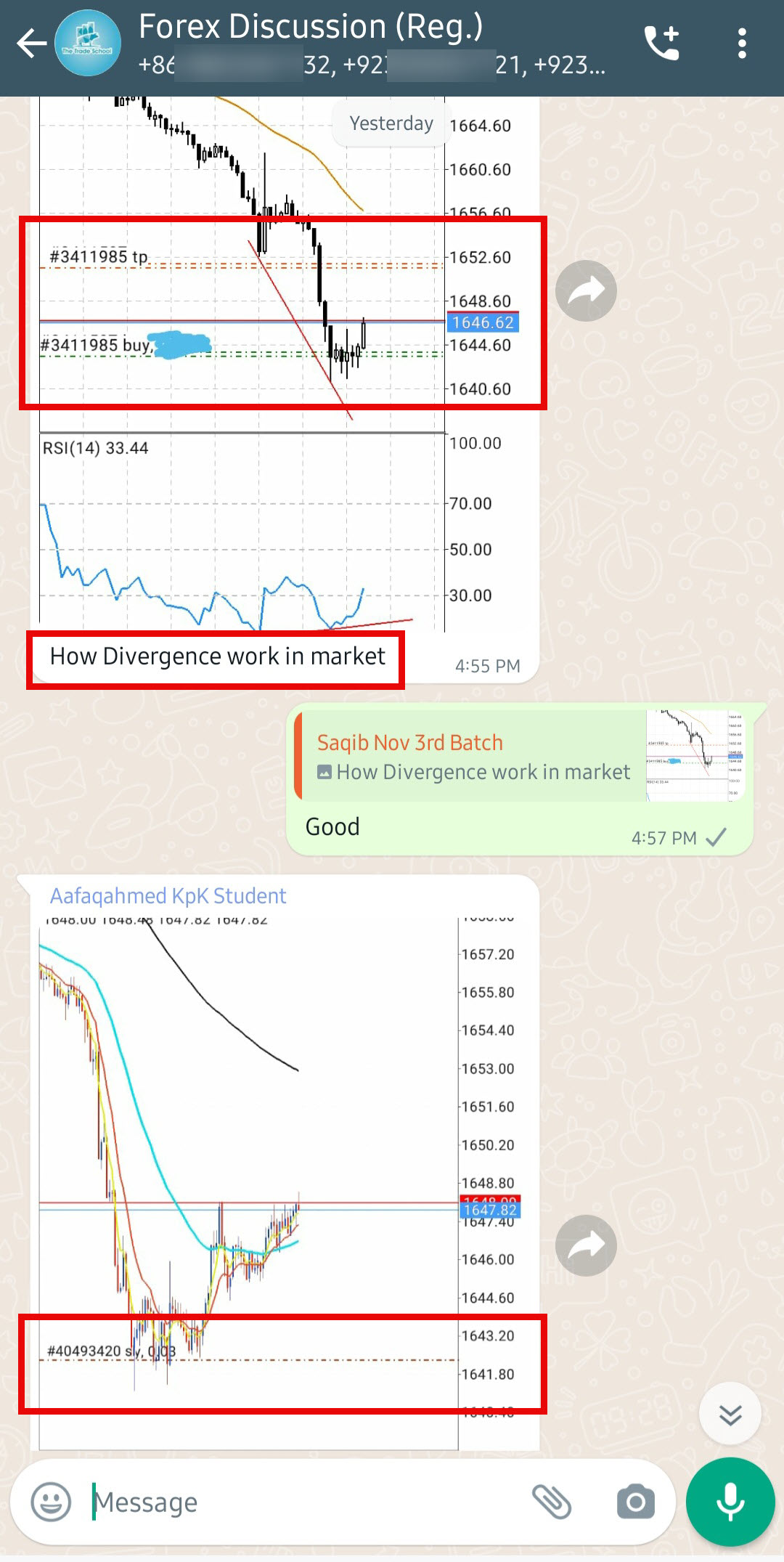
Task: Record a voice message
Action: point(730,1502)
